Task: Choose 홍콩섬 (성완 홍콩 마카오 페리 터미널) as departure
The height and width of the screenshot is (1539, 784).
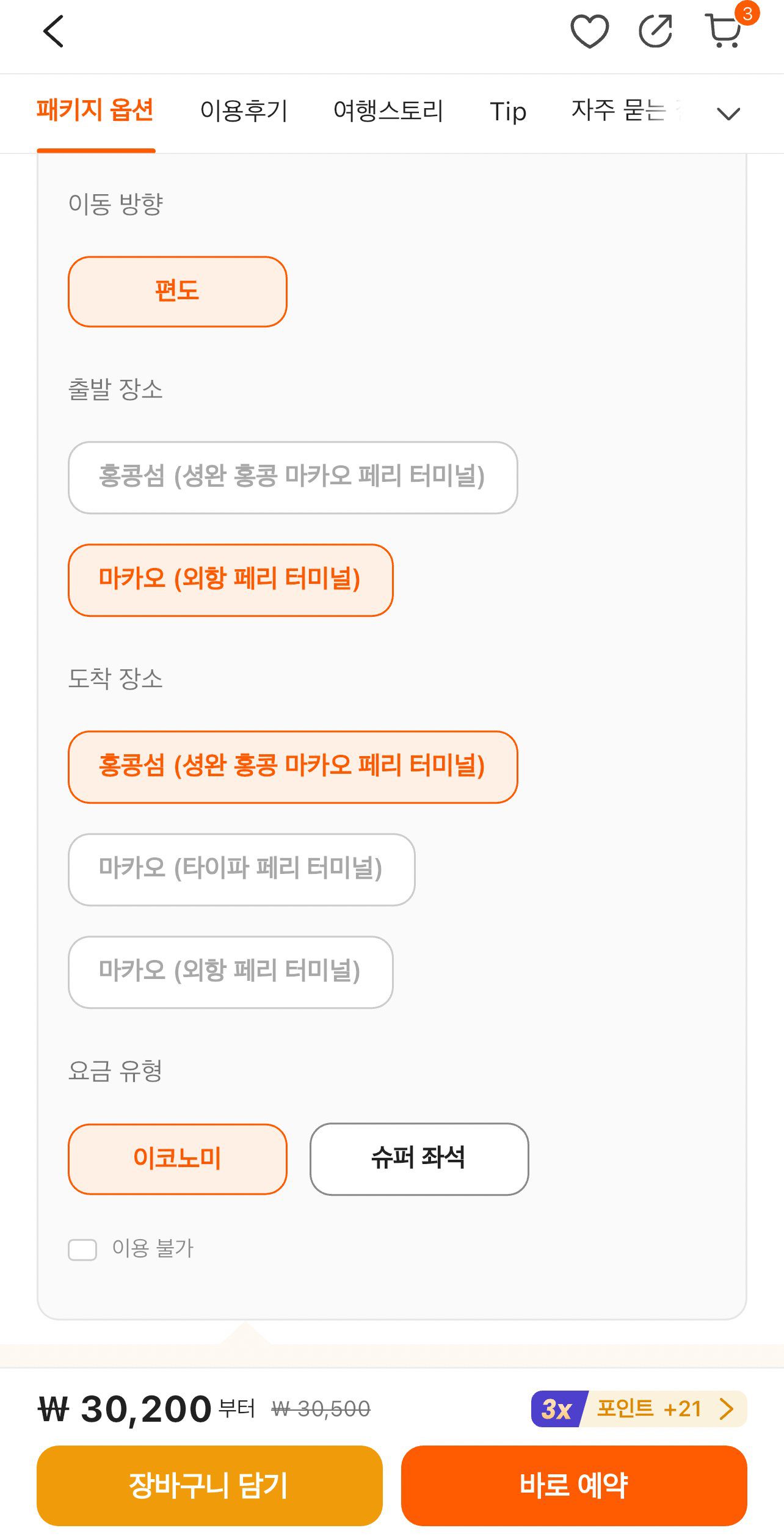Action: (x=293, y=478)
